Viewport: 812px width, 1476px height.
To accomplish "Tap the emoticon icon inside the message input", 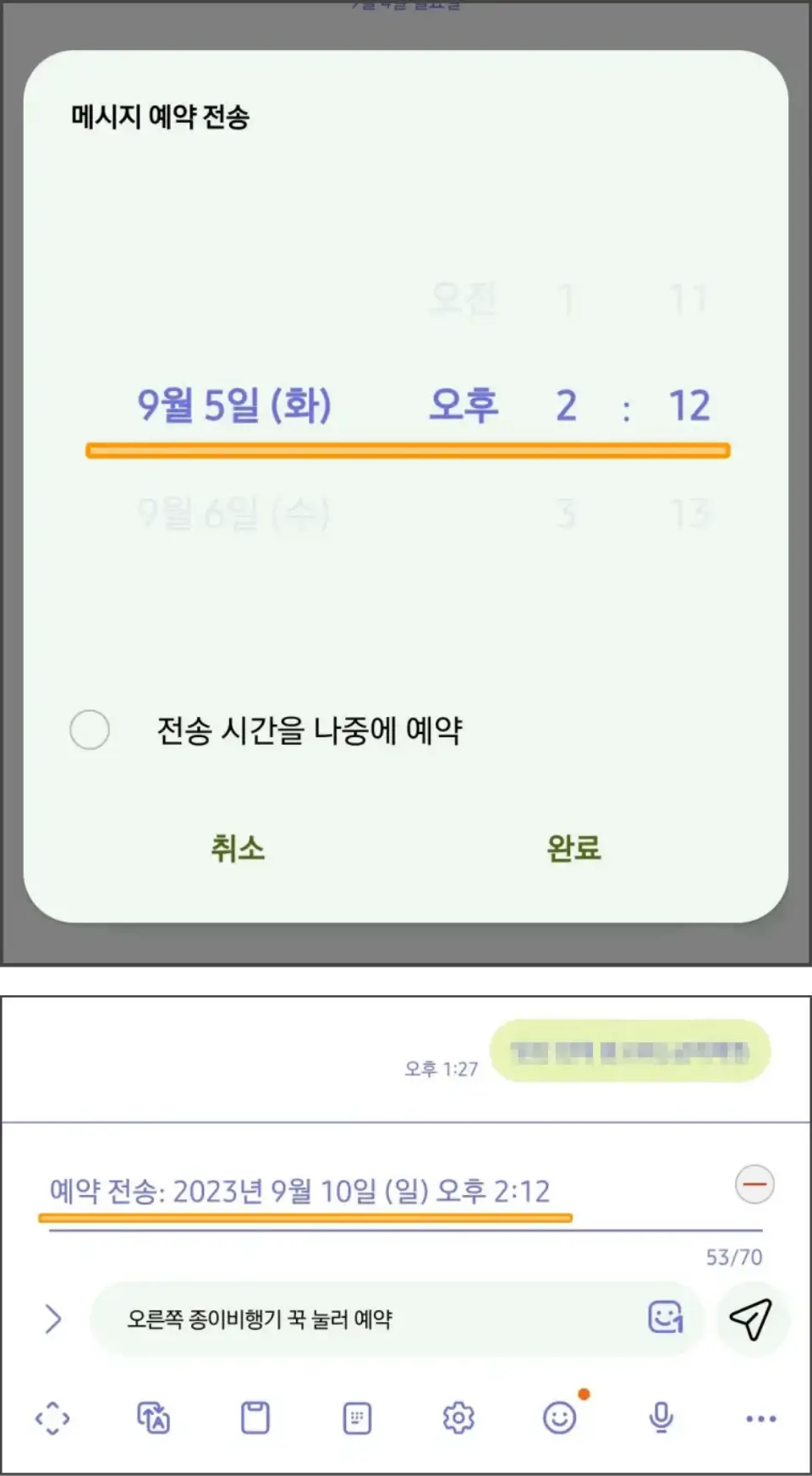I will [x=666, y=1317].
